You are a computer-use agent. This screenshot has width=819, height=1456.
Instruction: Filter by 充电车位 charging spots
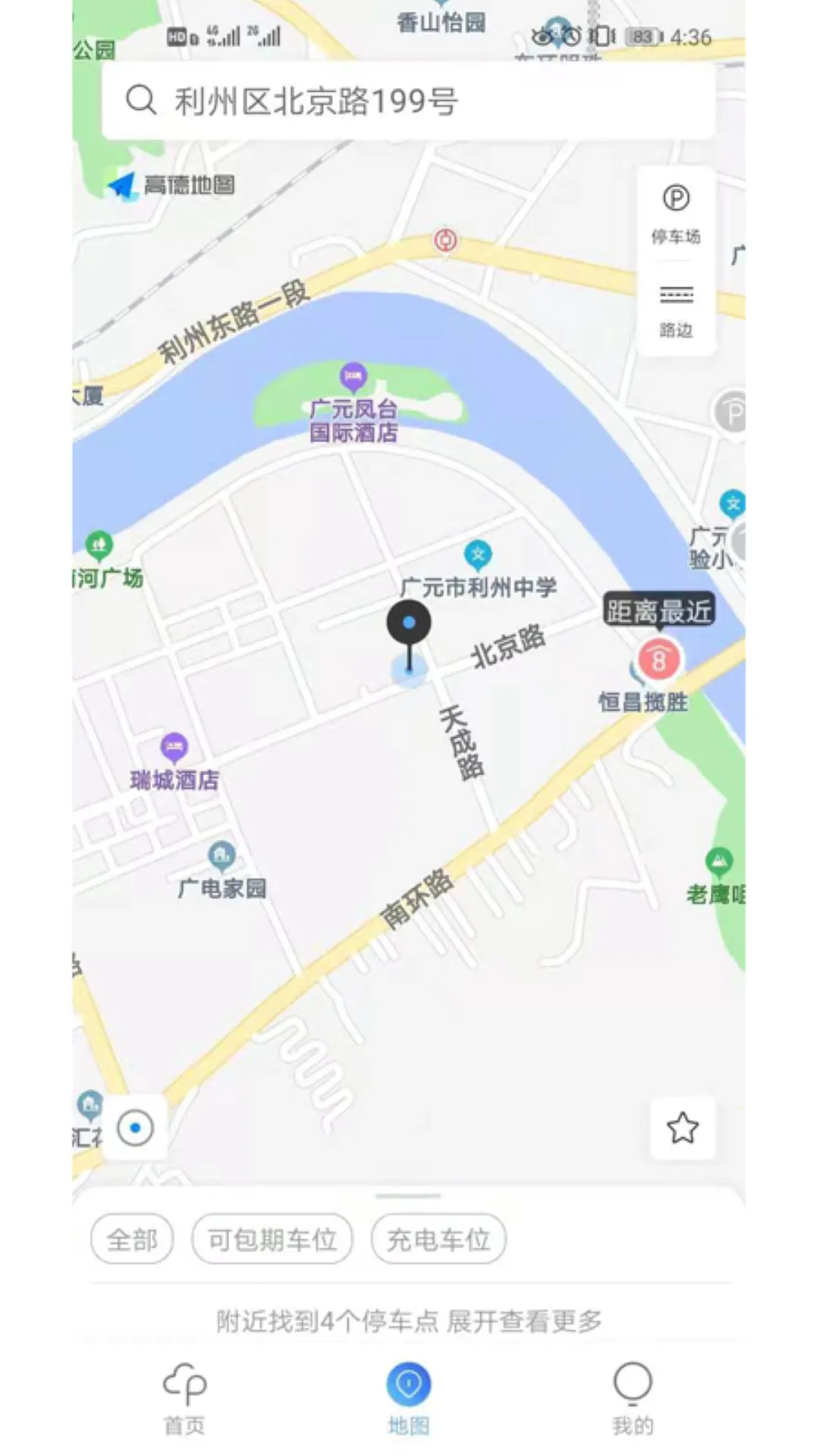438,1240
